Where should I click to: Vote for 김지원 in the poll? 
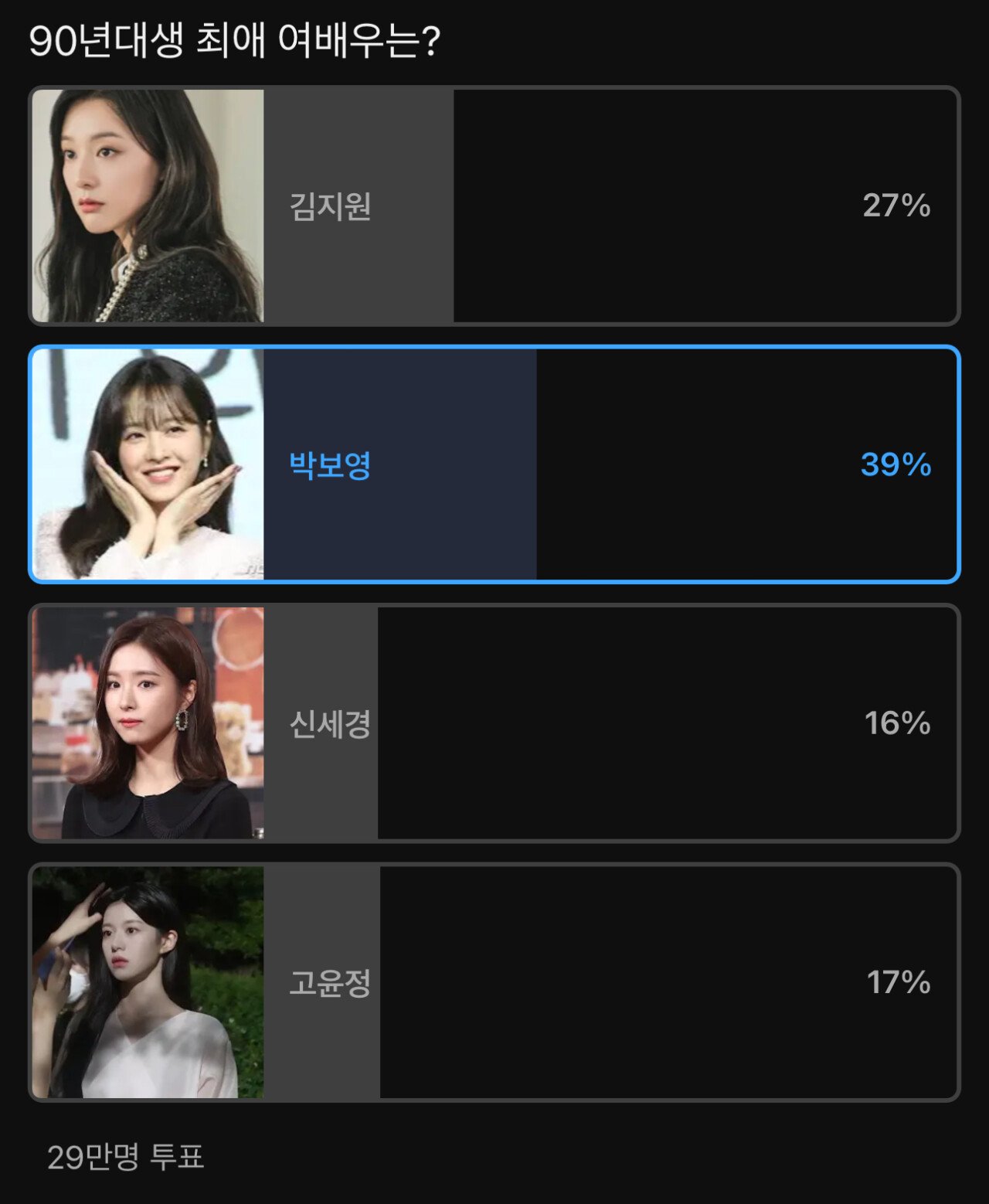[x=494, y=206]
